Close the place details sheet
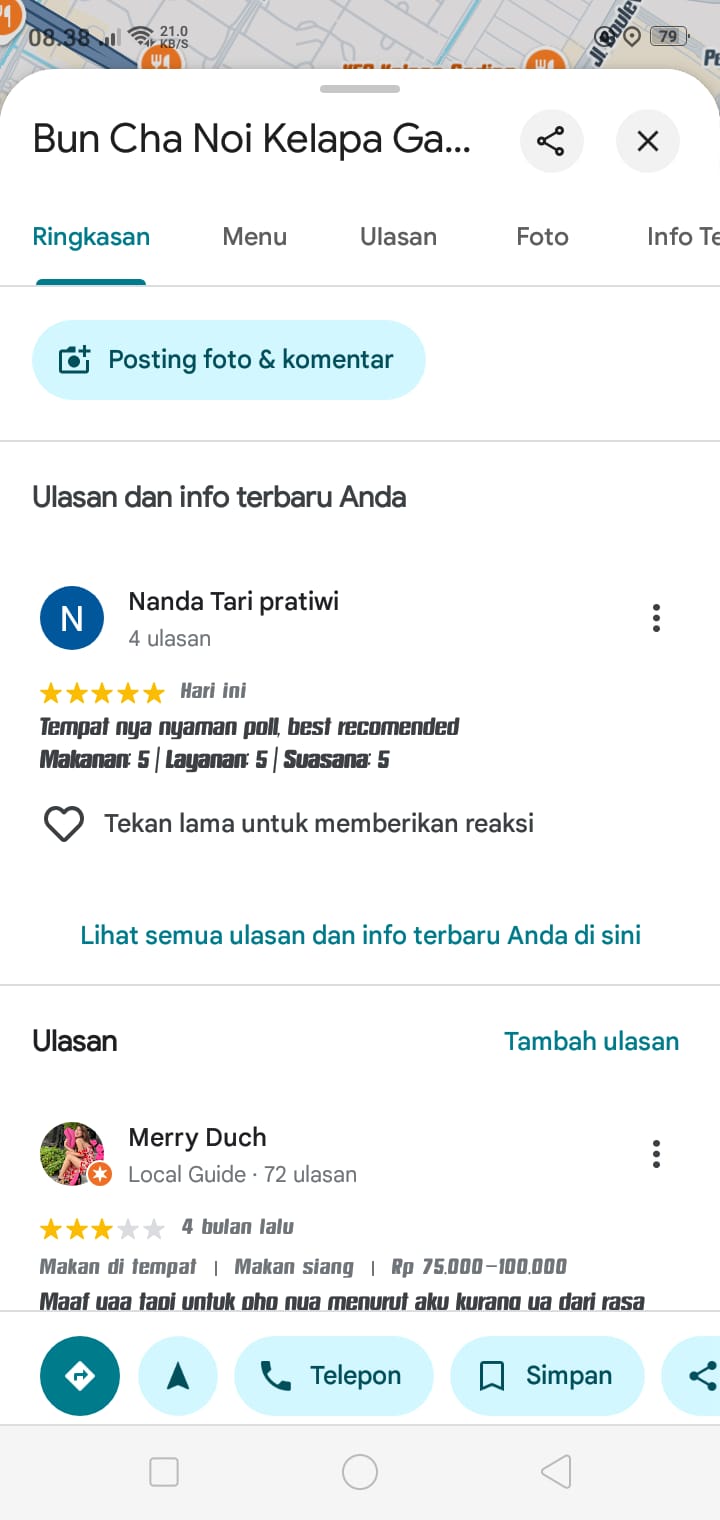The height and width of the screenshot is (1520, 720). pyautogui.click(x=648, y=141)
